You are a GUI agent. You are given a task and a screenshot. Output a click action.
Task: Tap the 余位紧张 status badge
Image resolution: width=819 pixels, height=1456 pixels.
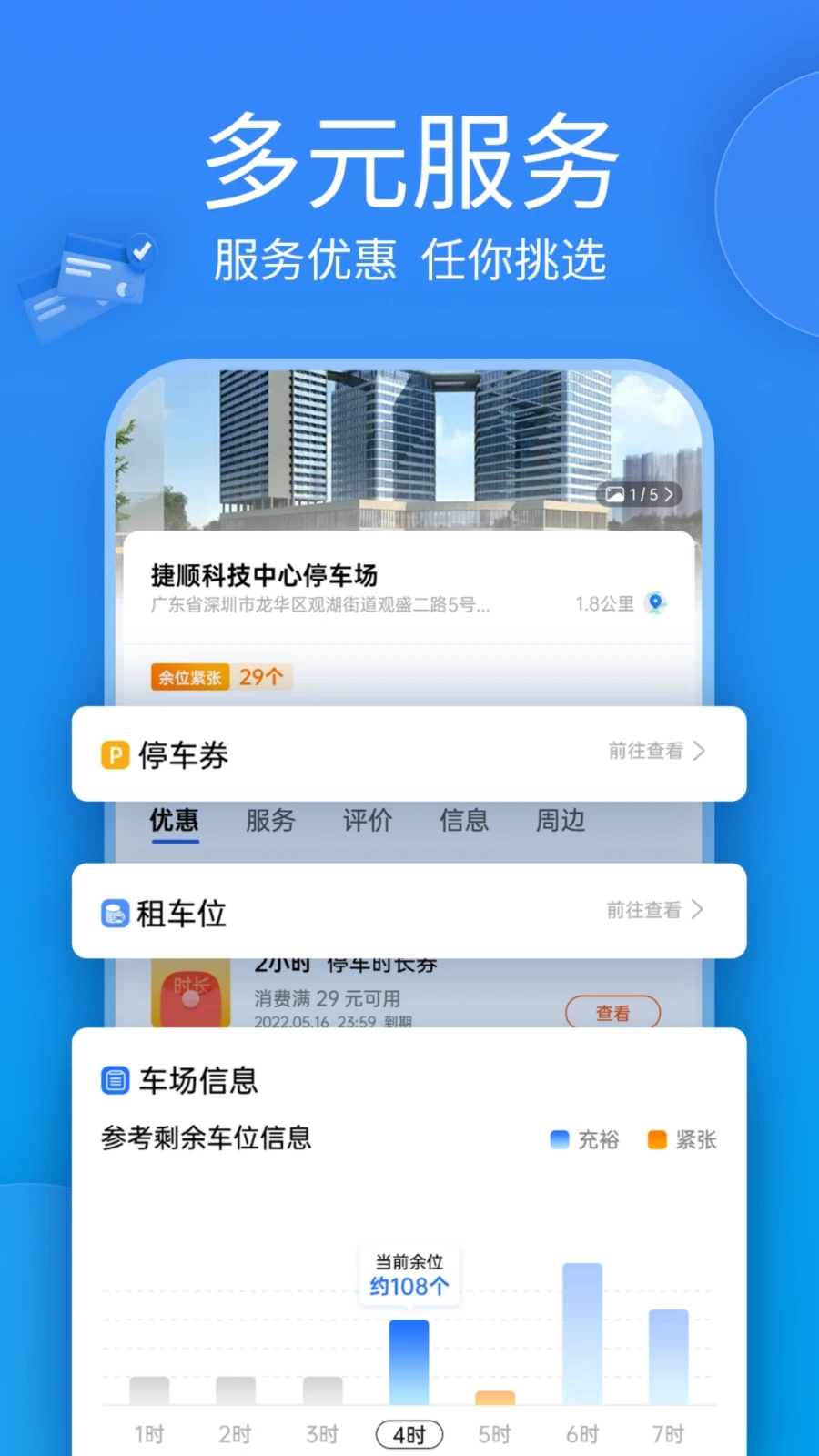coord(189,677)
